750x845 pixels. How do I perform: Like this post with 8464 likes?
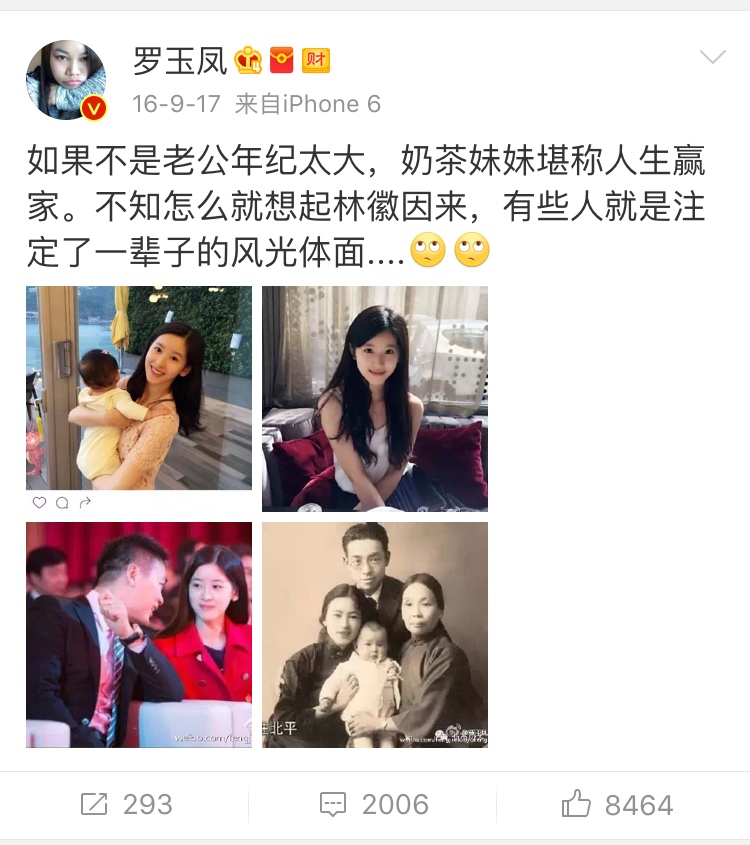(617, 804)
